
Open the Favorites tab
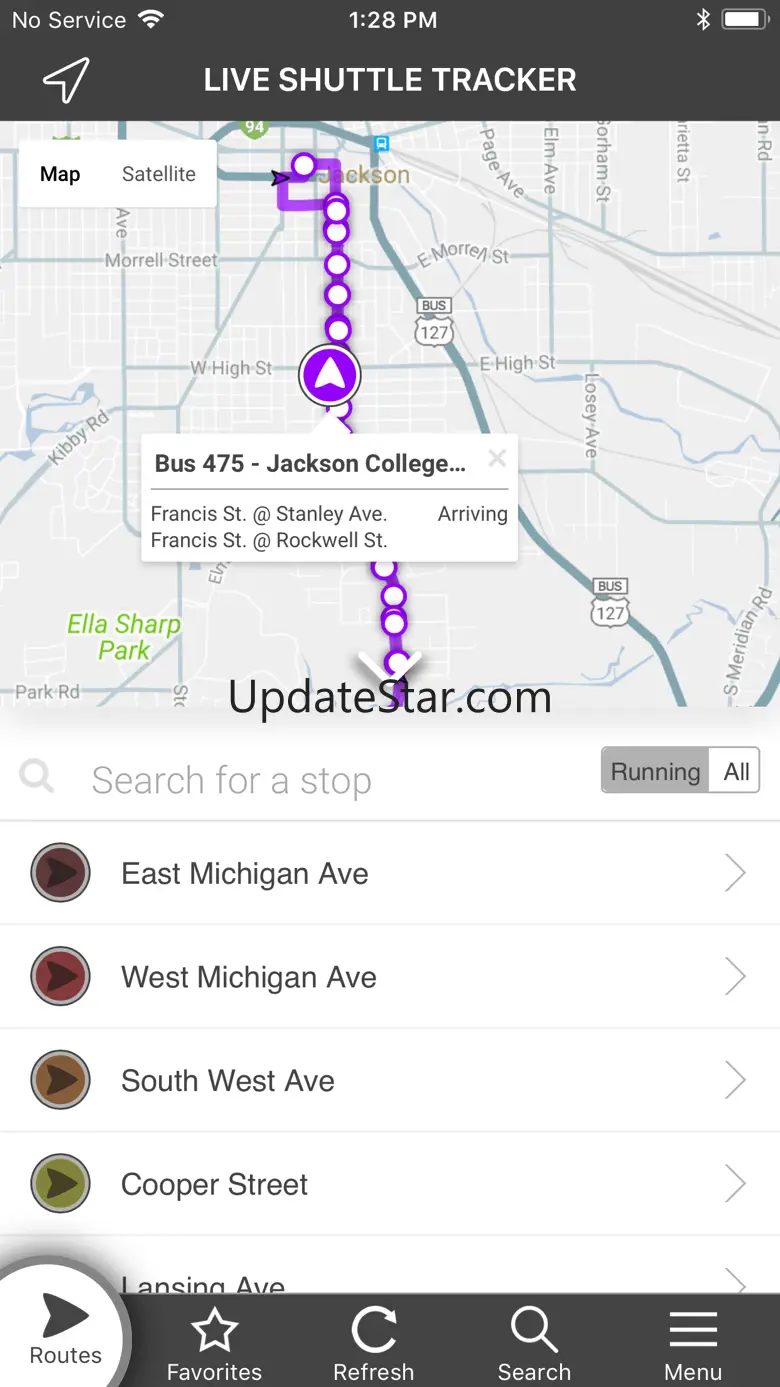[214, 1345]
